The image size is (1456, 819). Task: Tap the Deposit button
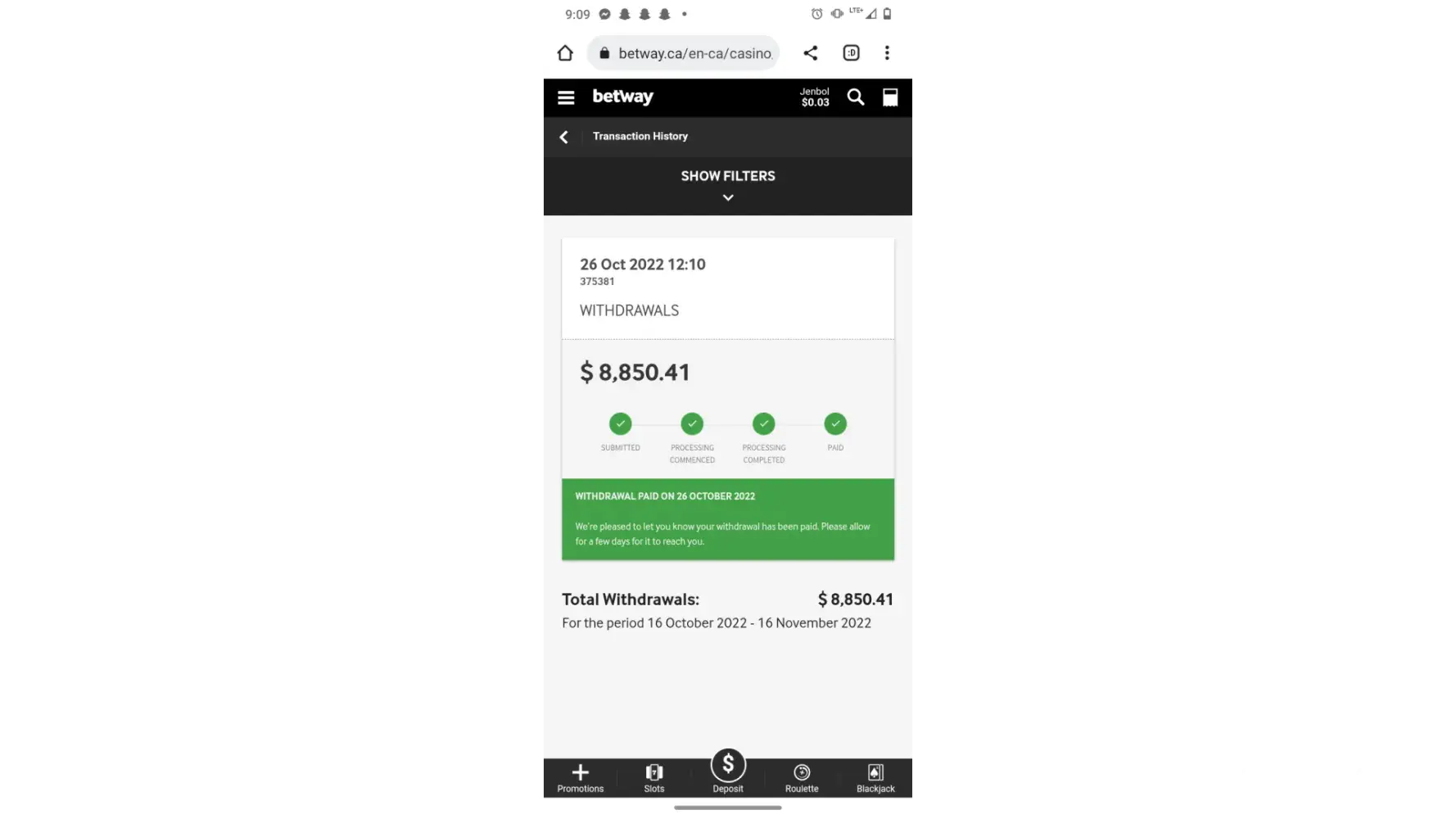click(728, 770)
